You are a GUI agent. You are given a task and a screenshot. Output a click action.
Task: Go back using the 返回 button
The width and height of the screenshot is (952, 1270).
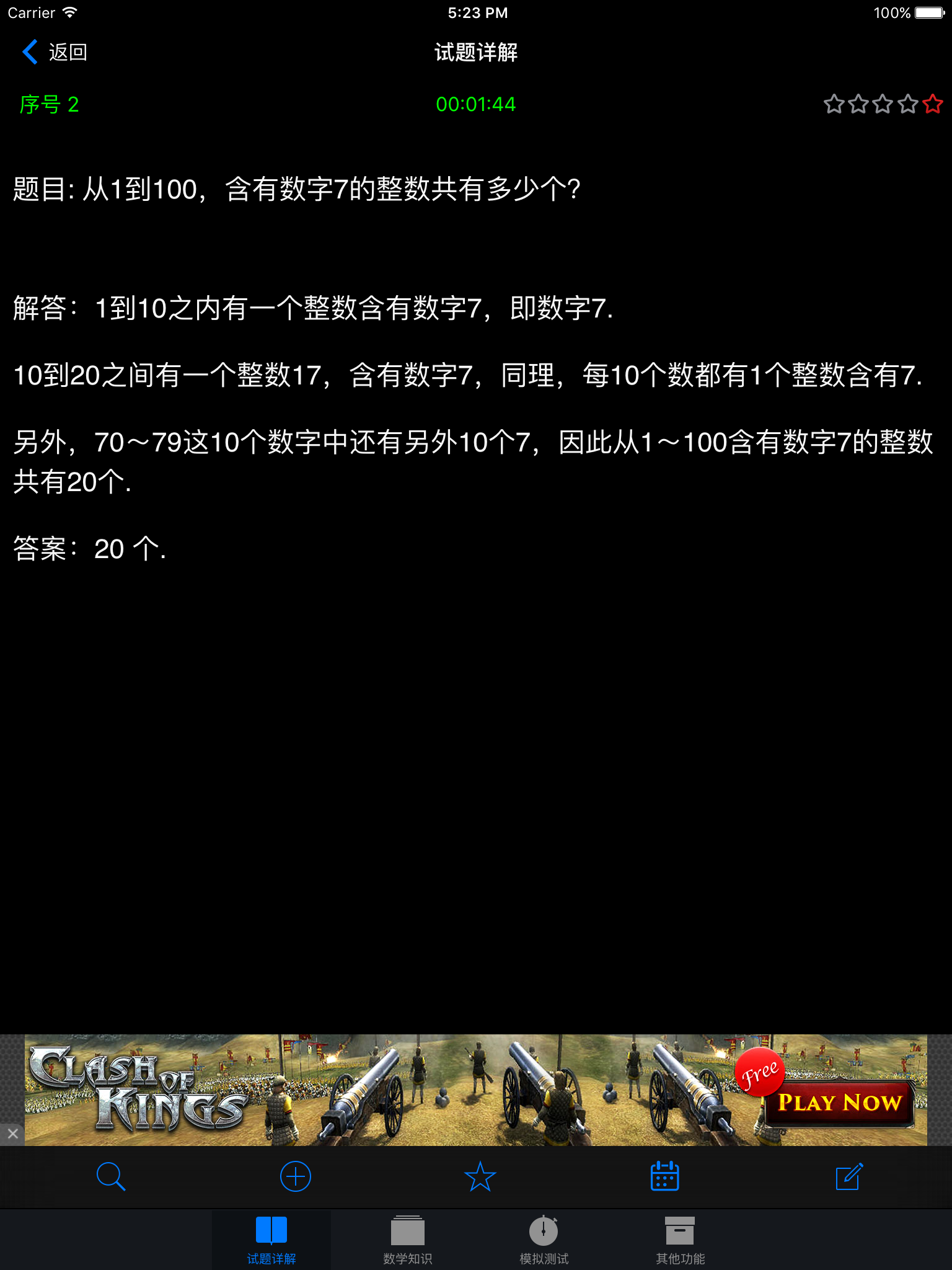point(55,52)
